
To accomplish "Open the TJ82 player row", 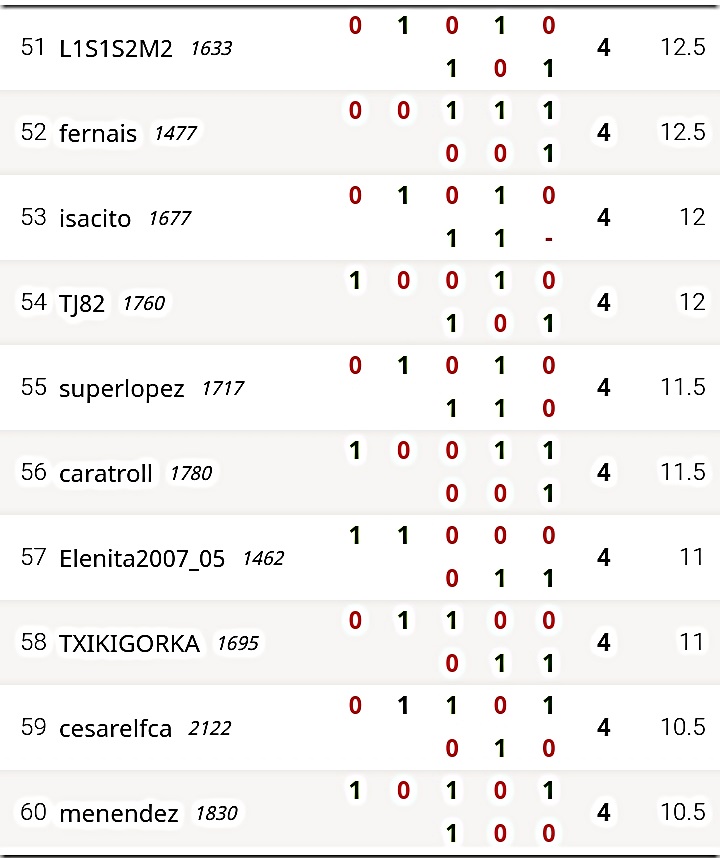I will [82, 303].
